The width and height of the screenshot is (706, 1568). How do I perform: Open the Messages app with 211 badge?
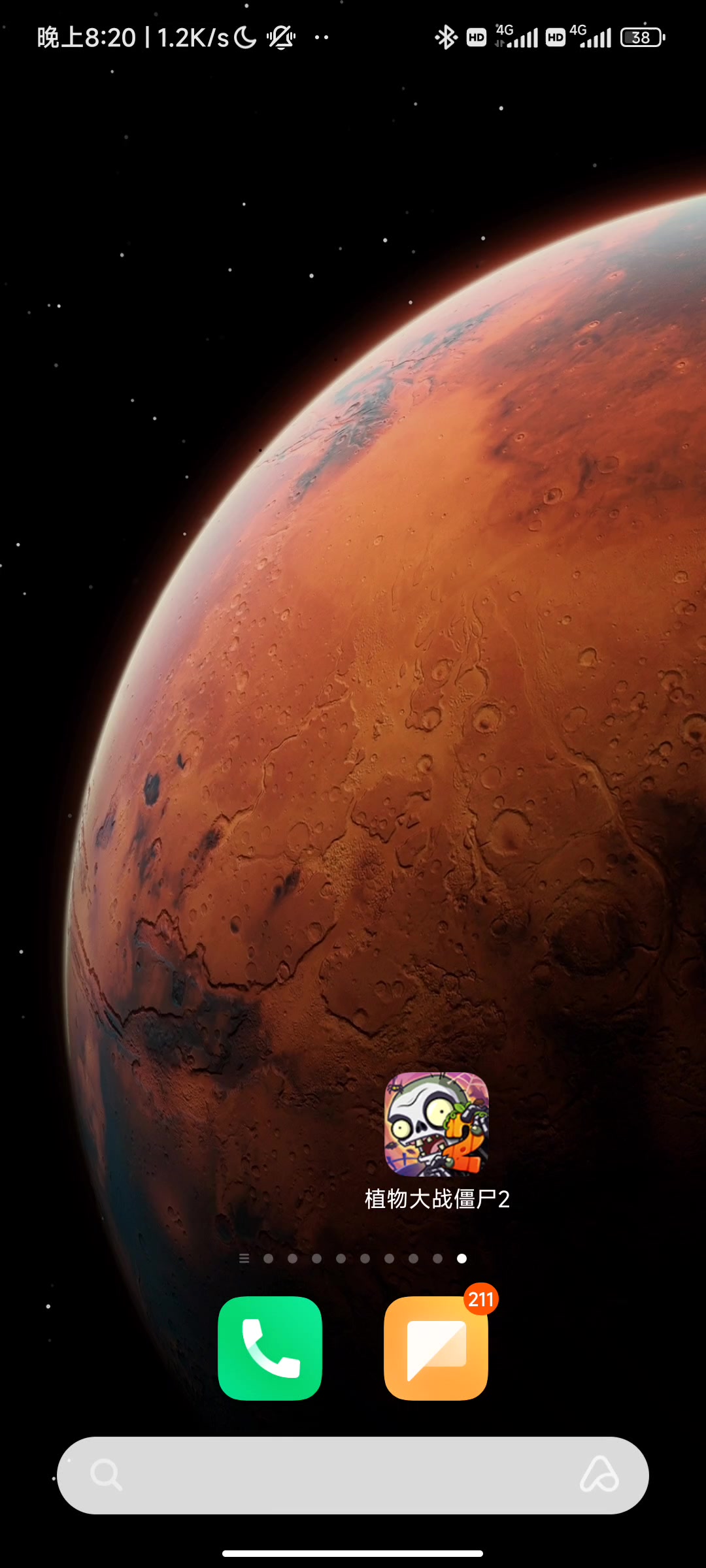[436, 1348]
